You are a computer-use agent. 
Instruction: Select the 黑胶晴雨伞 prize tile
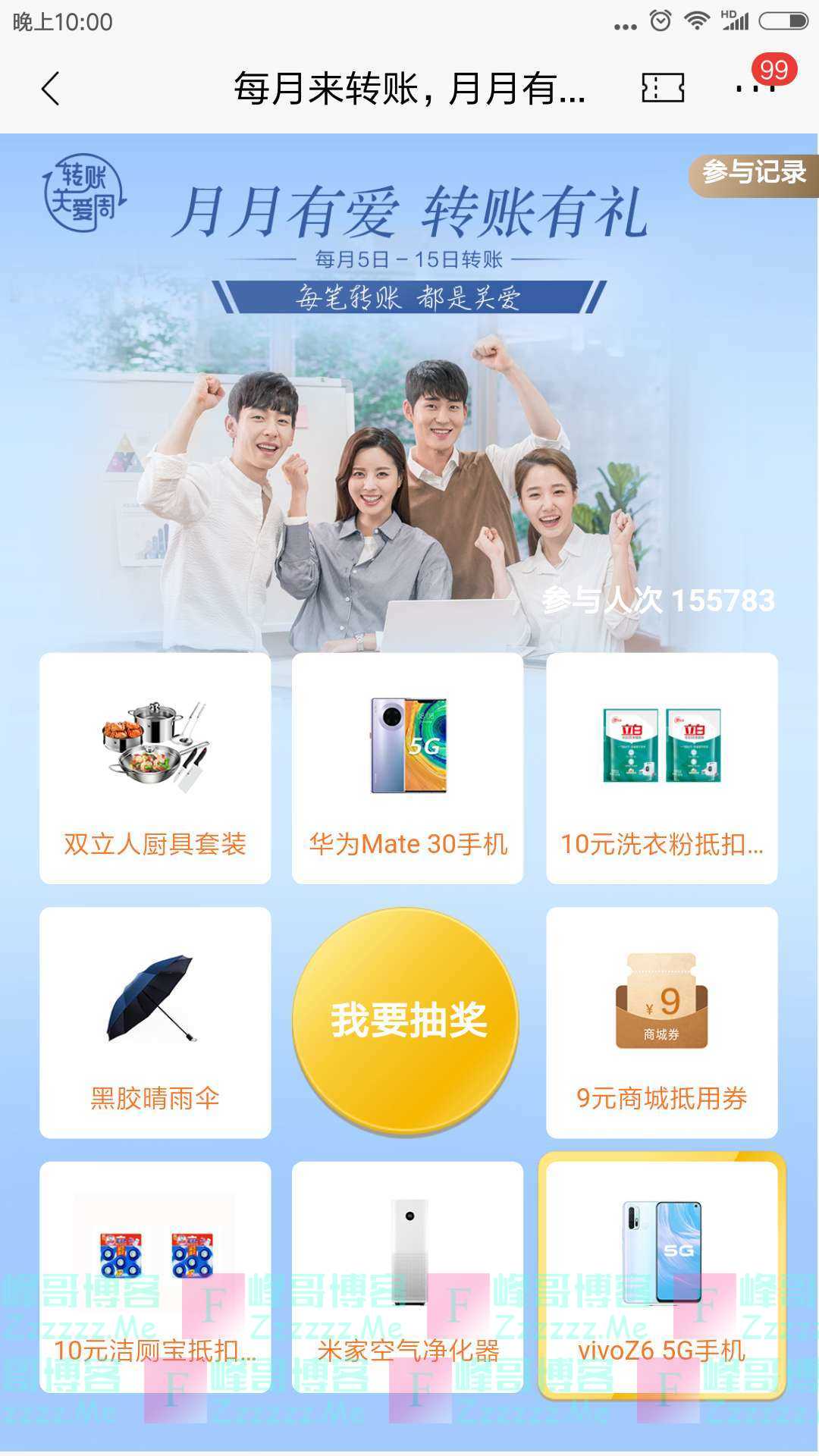[x=155, y=1022]
